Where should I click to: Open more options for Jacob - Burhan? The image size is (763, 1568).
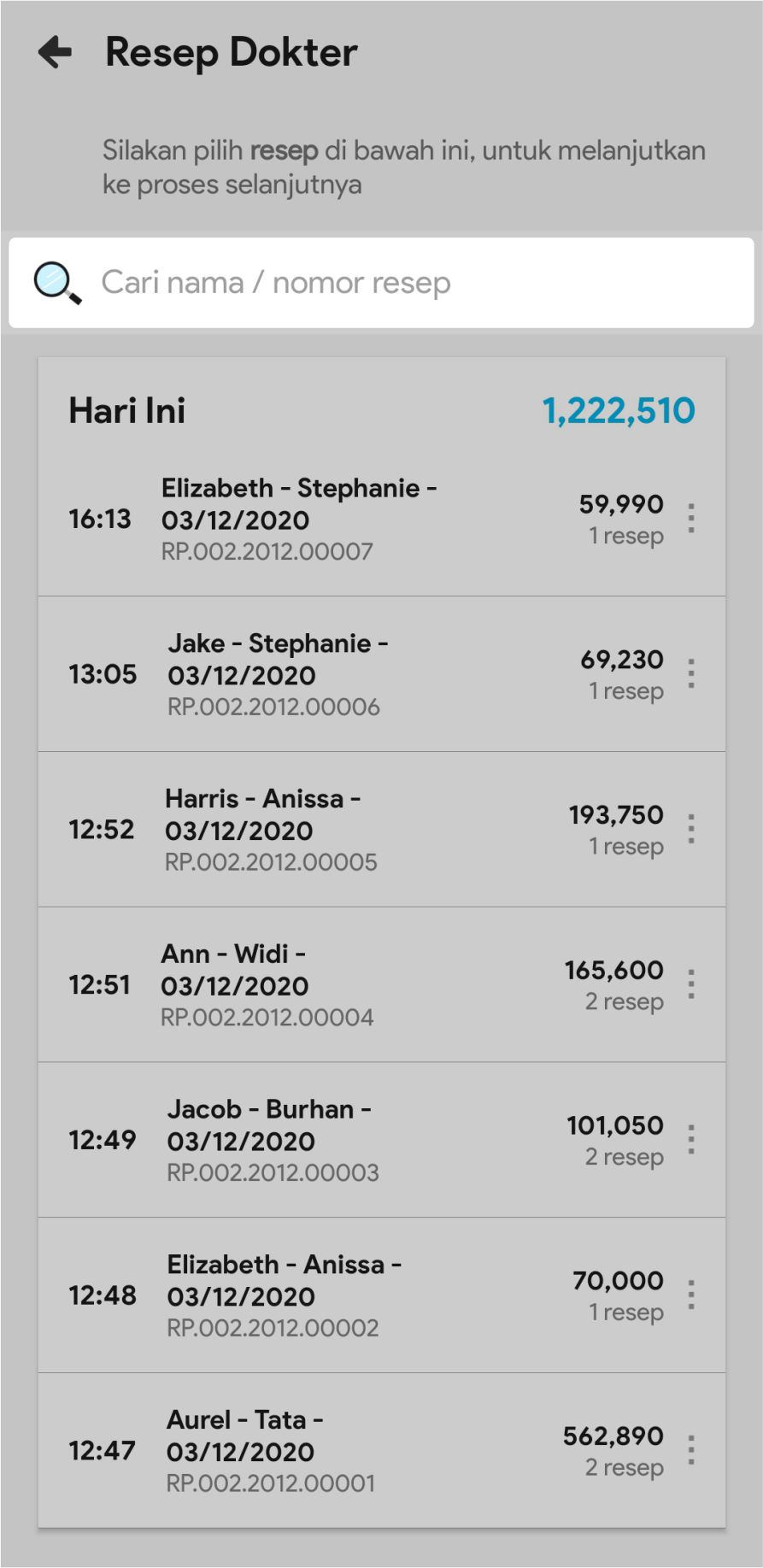point(691,1140)
